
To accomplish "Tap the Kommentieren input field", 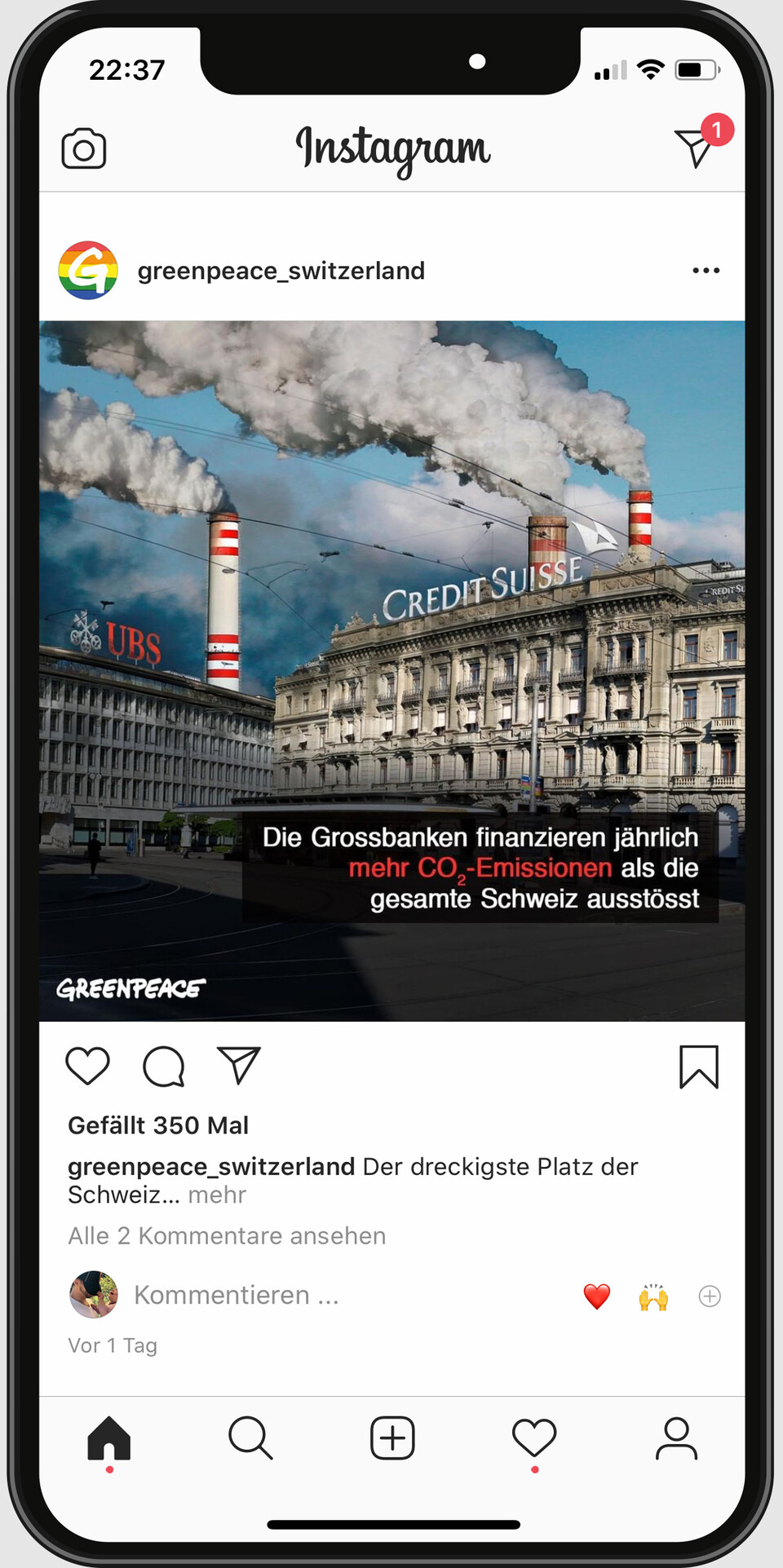I will pos(237,1295).
